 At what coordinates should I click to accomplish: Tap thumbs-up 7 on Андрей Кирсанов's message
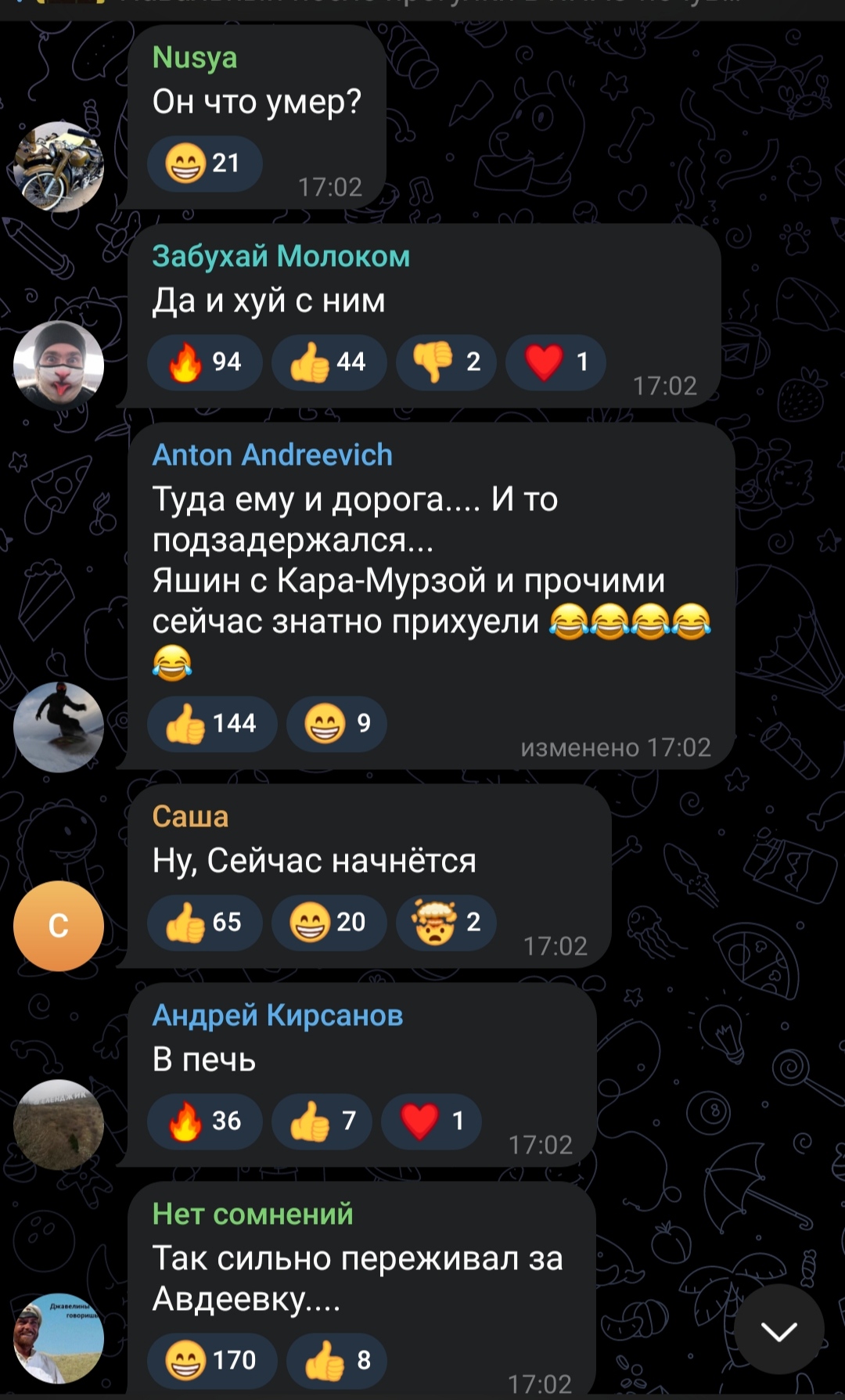(x=322, y=1121)
